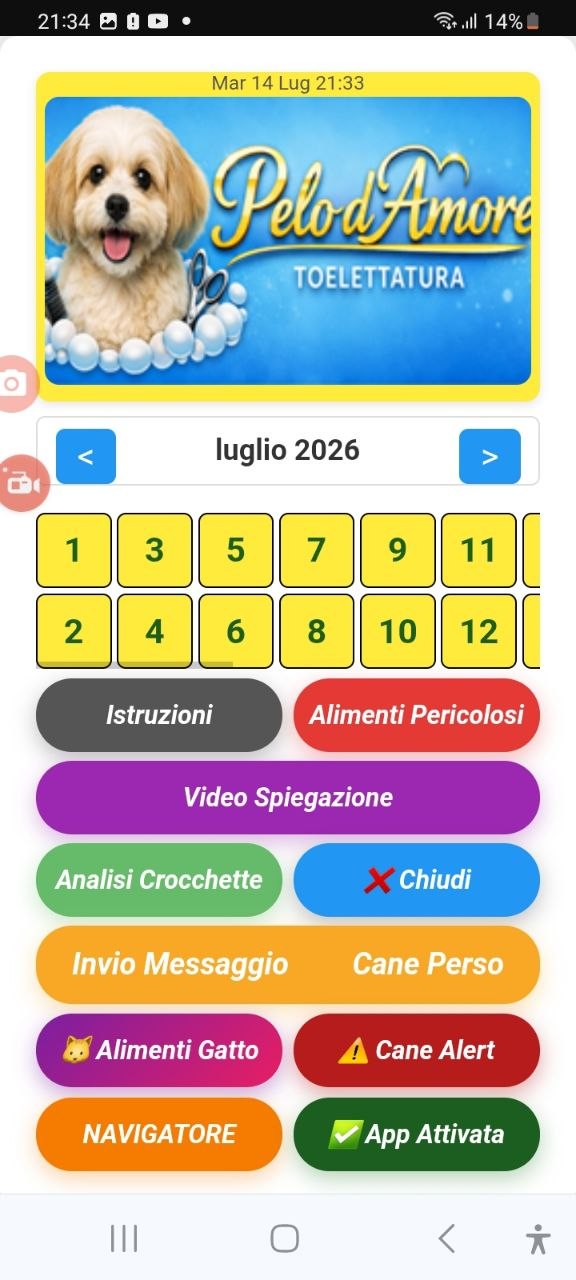The image size is (576, 1280).
Task: Open Invio Messaggio
Action: pyautogui.click(x=180, y=964)
